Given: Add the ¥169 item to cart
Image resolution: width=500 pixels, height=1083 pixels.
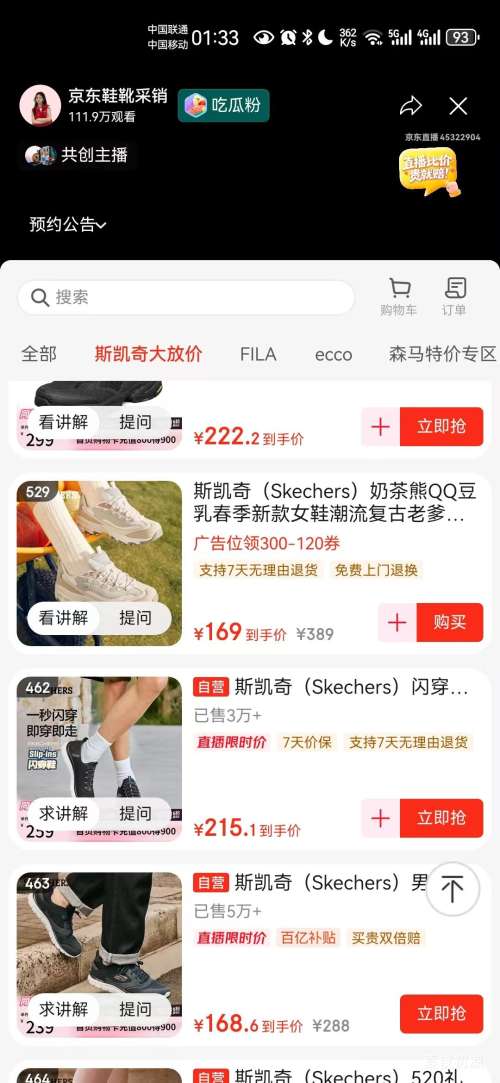Looking at the screenshot, I should (x=397, y=622).
